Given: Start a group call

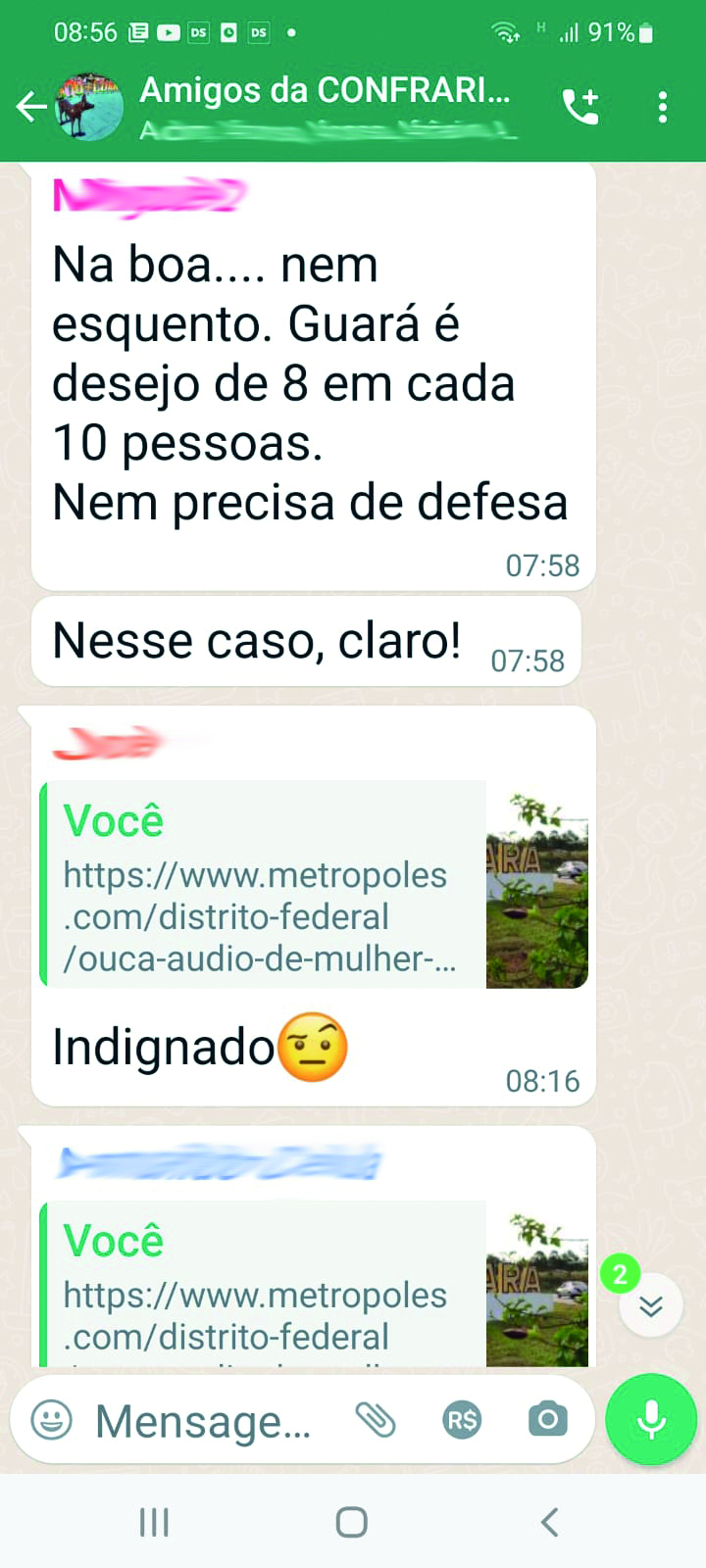Looking at the screenshot, I should 580,107.
